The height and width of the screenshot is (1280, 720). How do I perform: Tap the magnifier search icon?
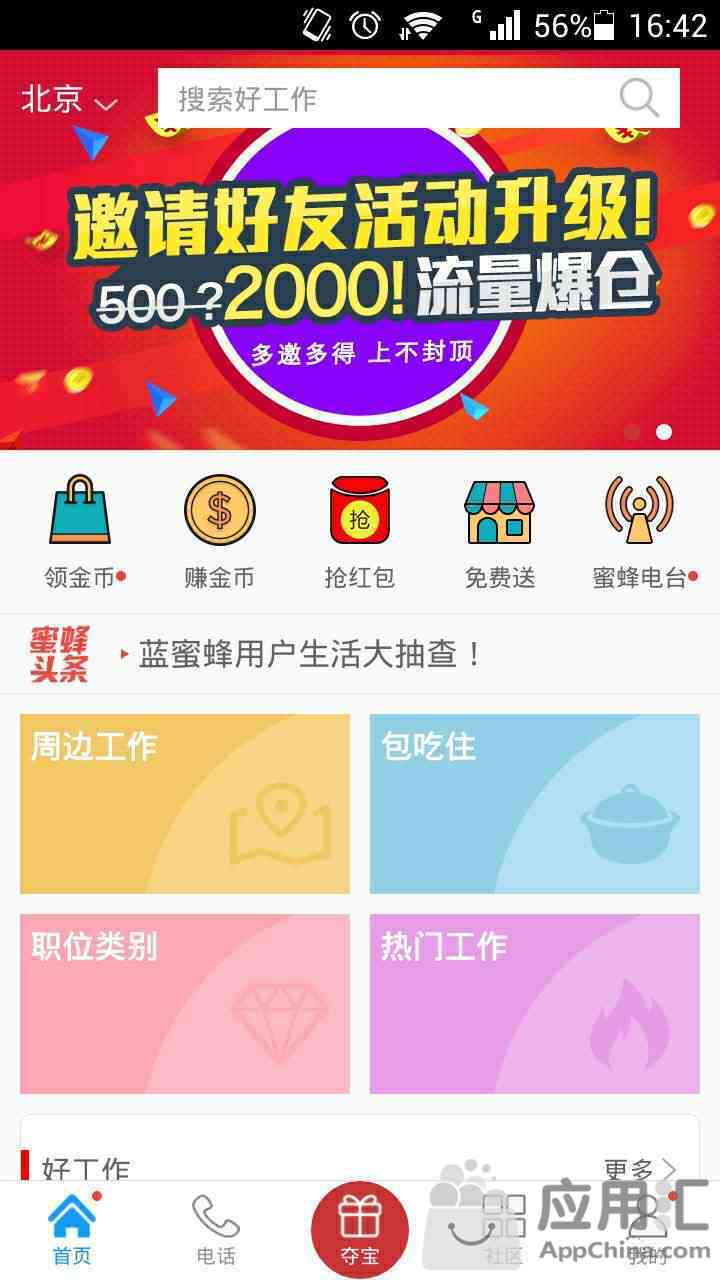639,98
